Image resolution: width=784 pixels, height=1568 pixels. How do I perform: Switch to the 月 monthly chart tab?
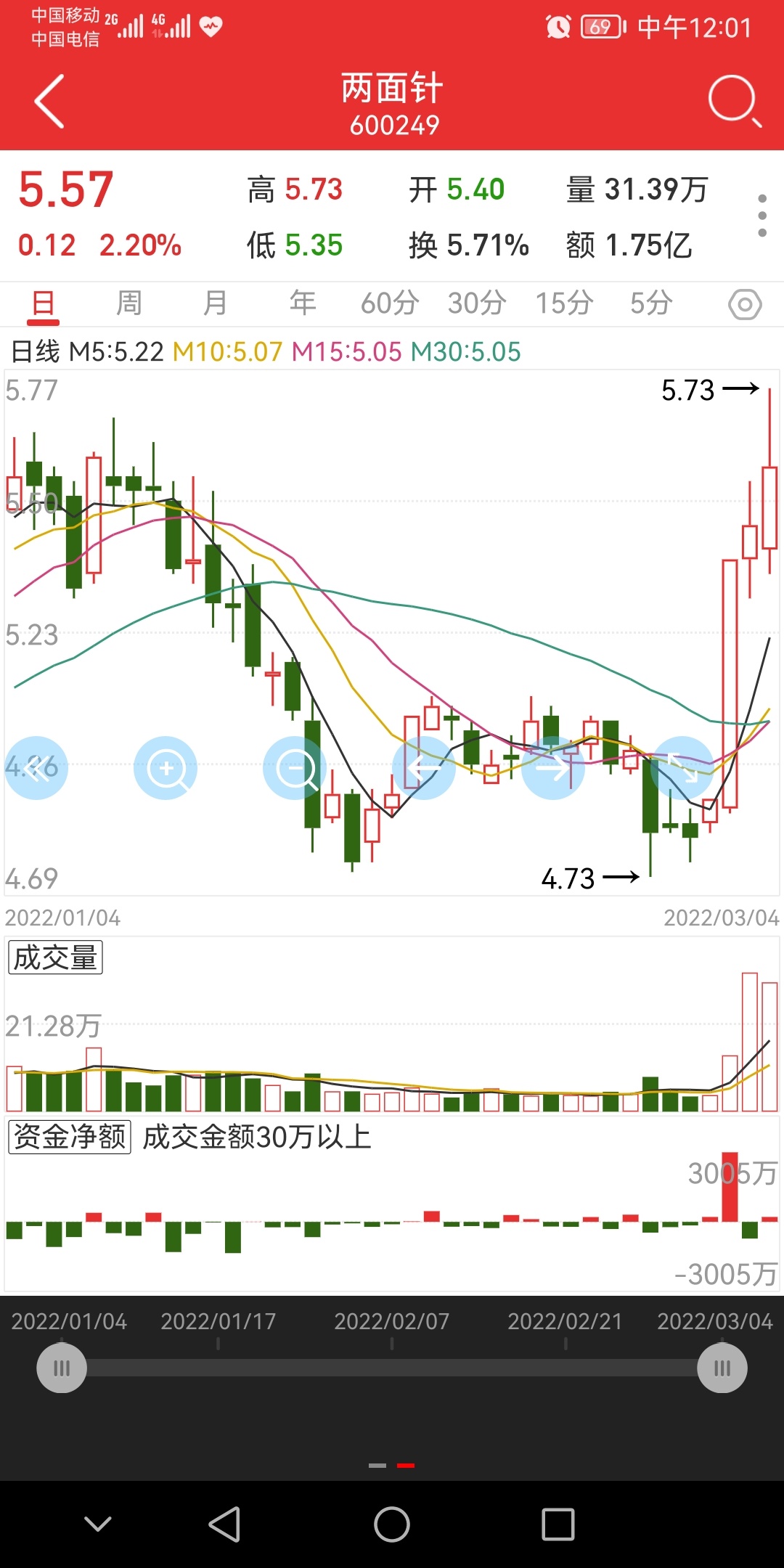(216, 303)
